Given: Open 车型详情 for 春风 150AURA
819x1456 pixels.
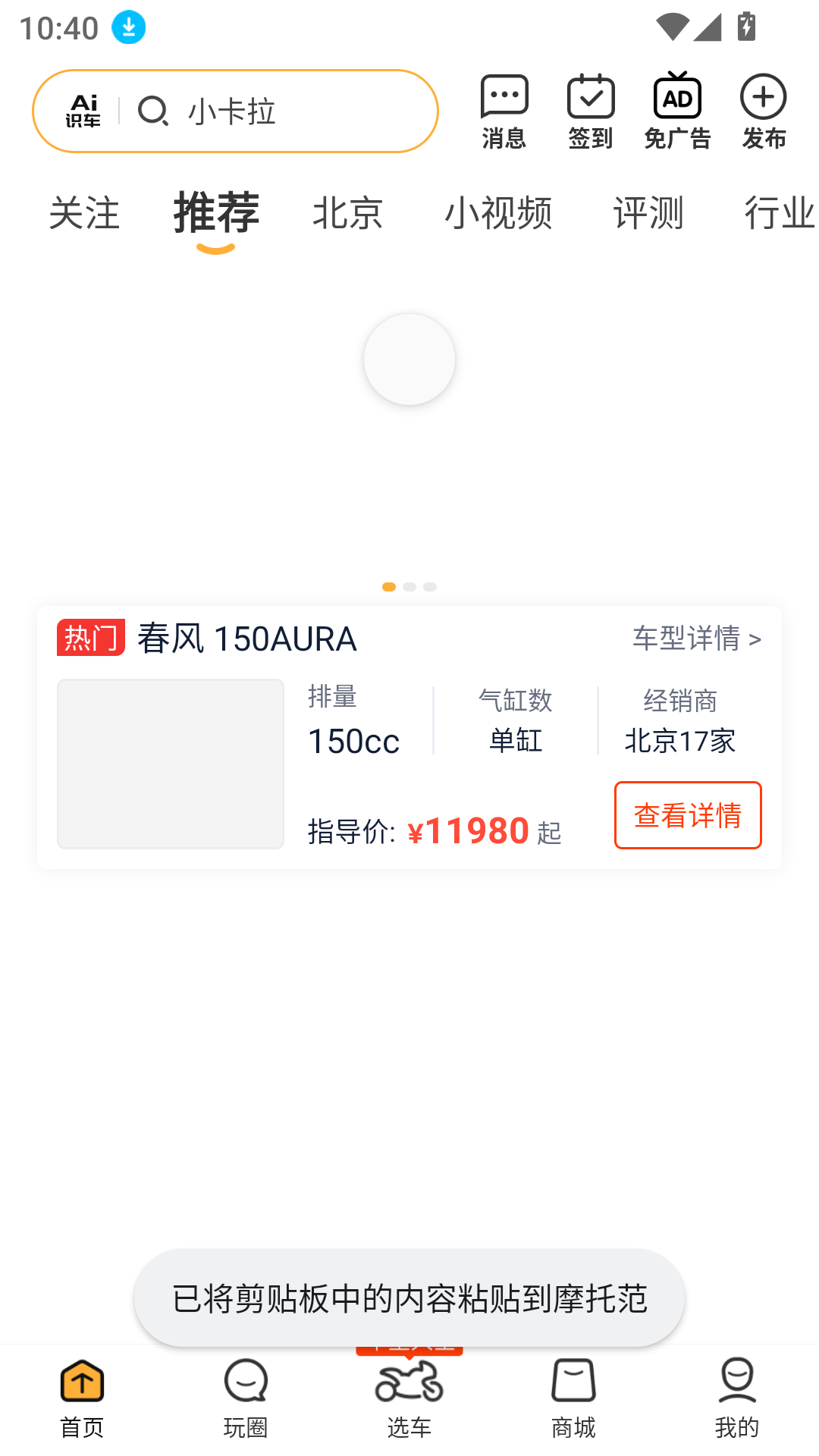Looking at the screenshot, I should click(697, 639).
